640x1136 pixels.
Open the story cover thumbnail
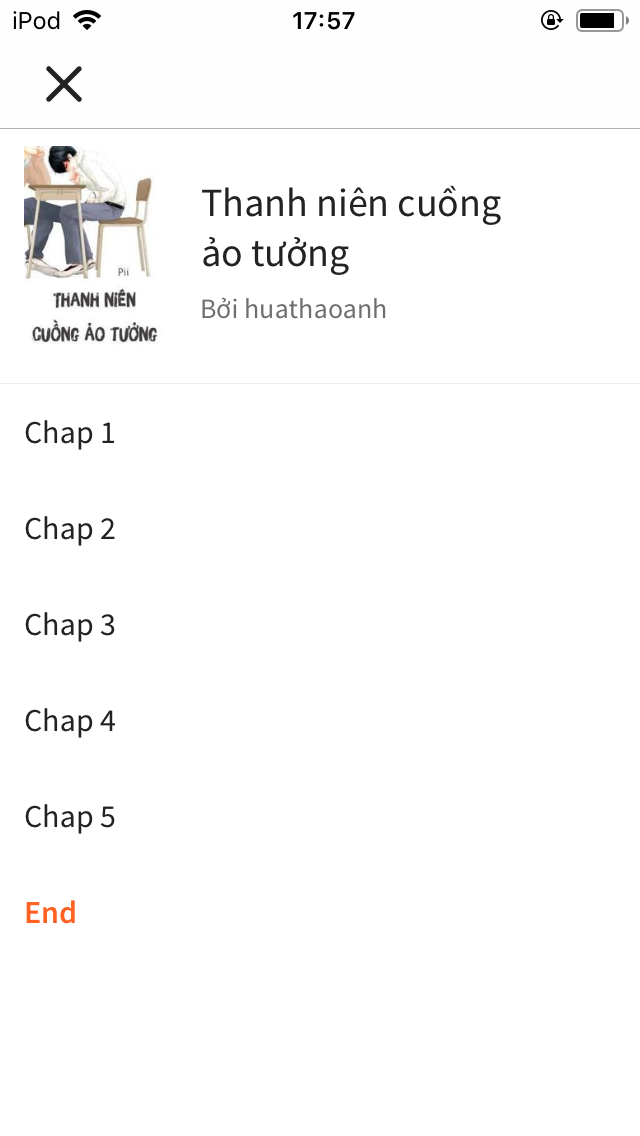(x=92, y=246)
